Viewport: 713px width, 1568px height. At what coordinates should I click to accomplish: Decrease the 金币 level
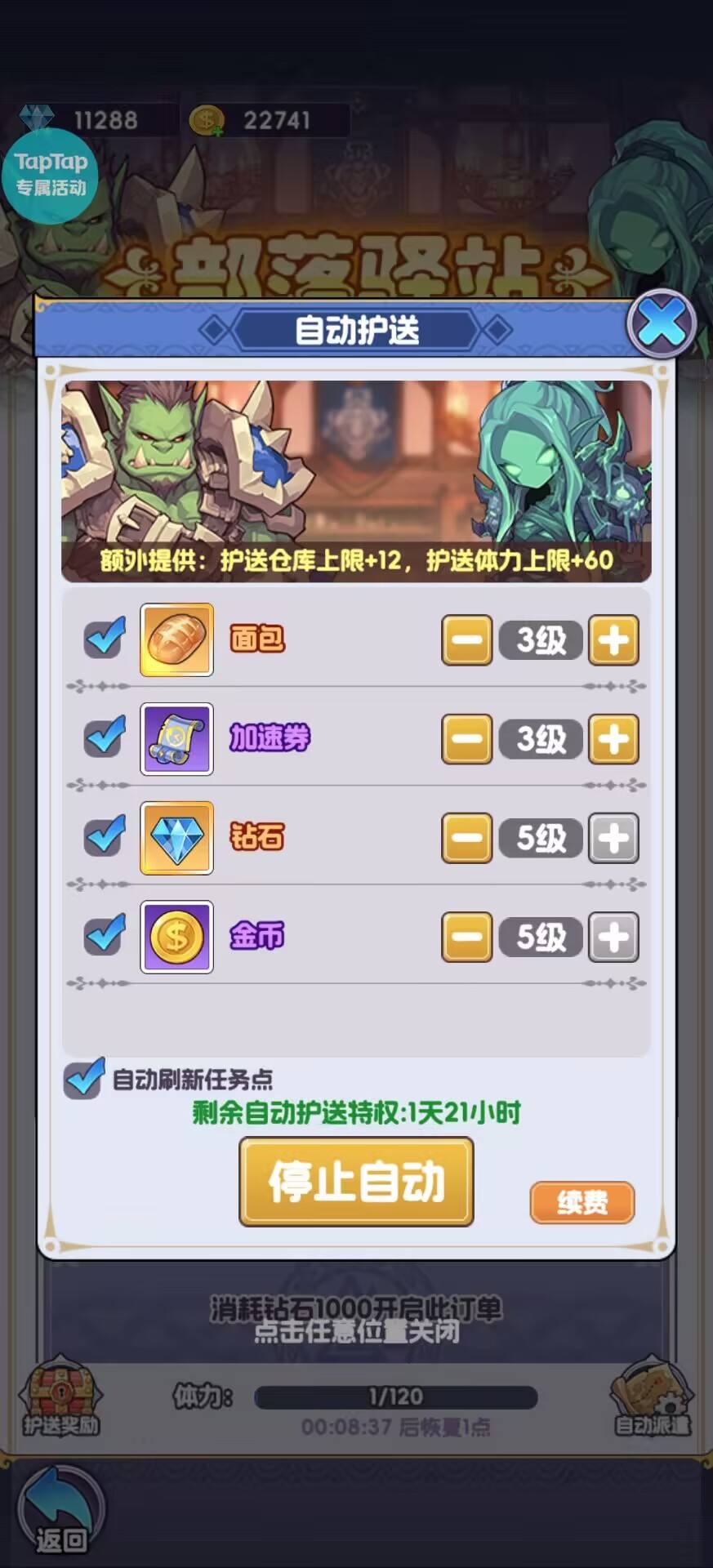click(x=466, y=937)
